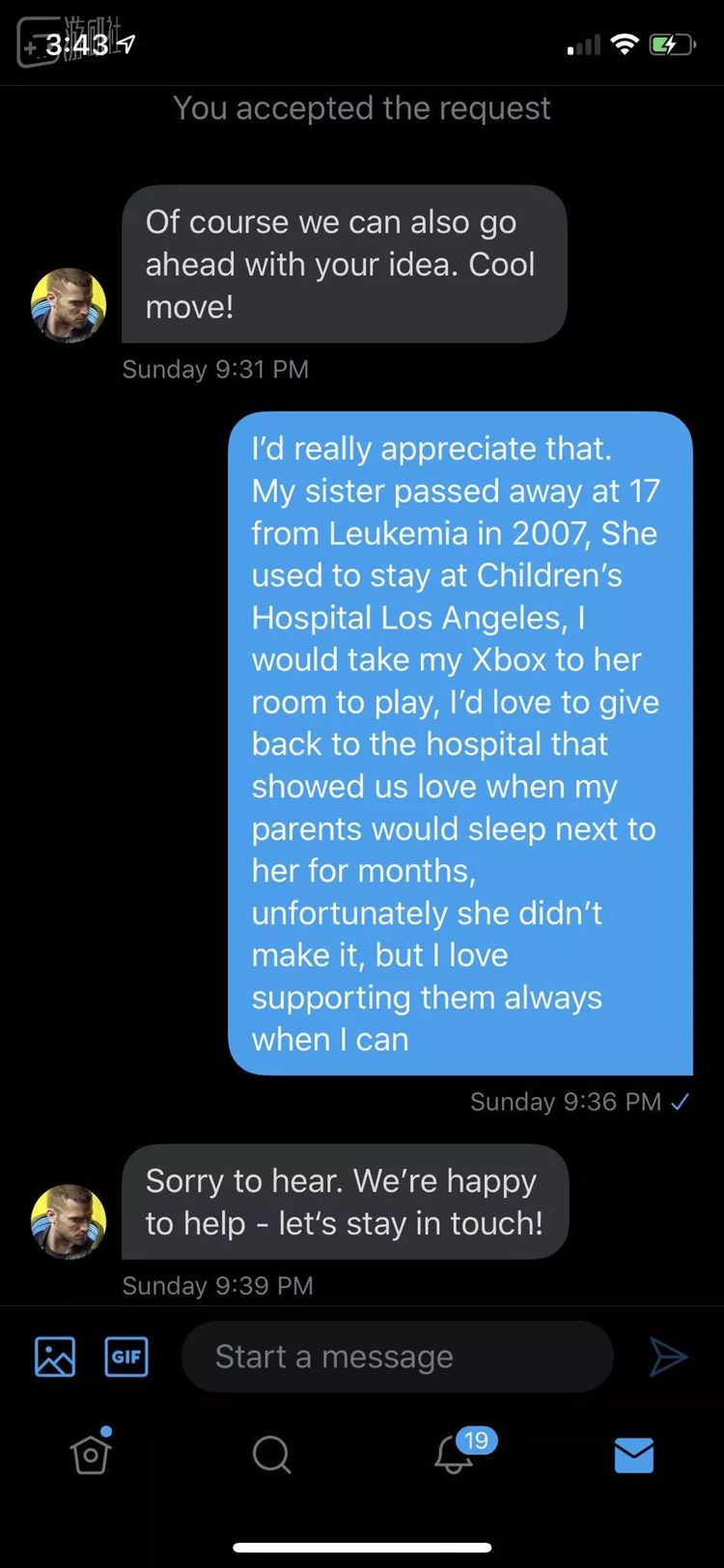Focus the Start a message field
This screenshot has height=1568, width=724.
[396, 1357]
